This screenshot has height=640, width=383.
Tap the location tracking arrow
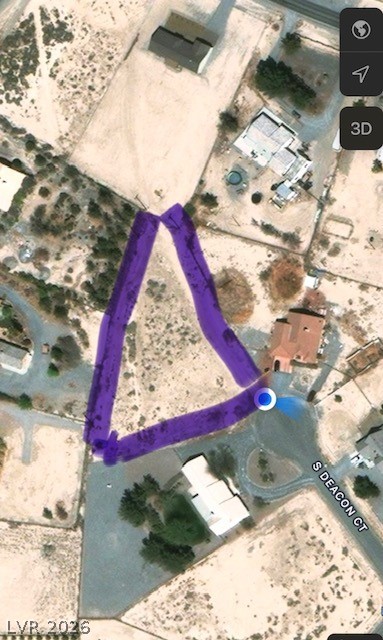[x=361, y=73]
